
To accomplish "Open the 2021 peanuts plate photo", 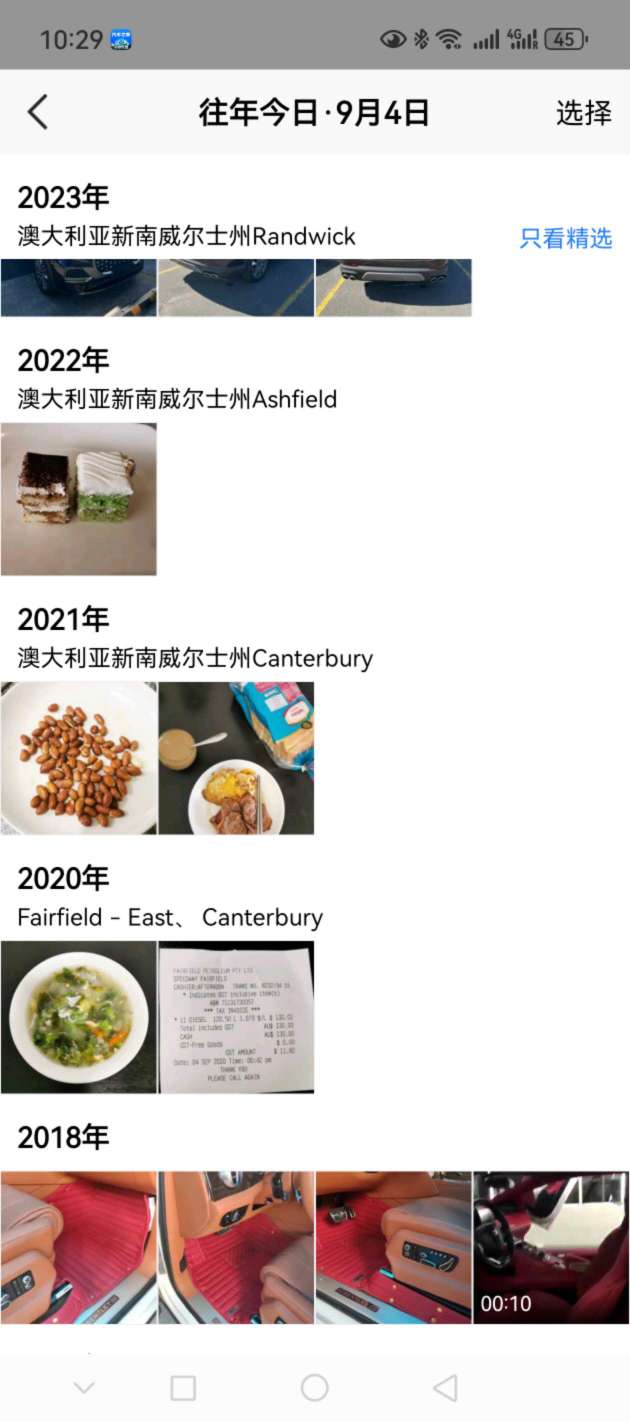I will [78, 758].
